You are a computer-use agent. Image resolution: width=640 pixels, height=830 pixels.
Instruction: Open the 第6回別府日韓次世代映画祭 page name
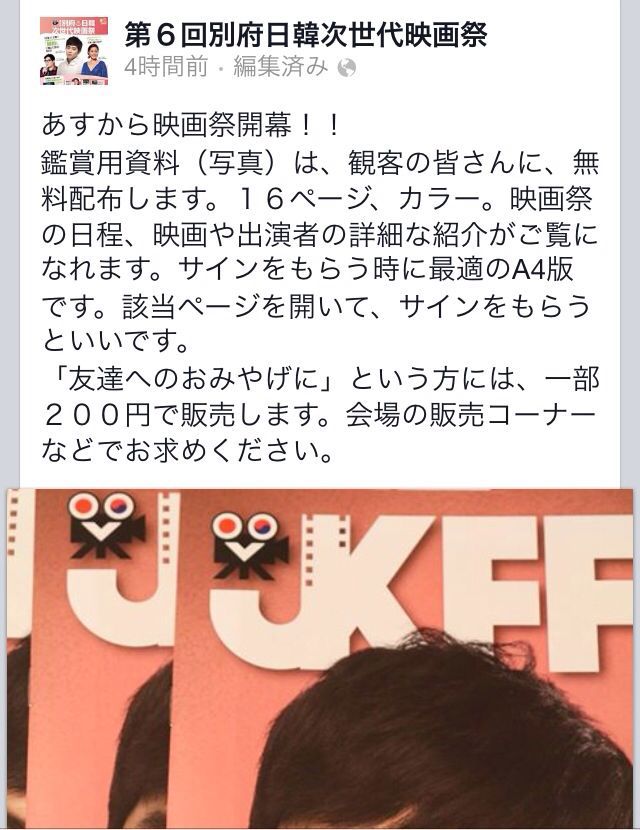pos(305,37)
